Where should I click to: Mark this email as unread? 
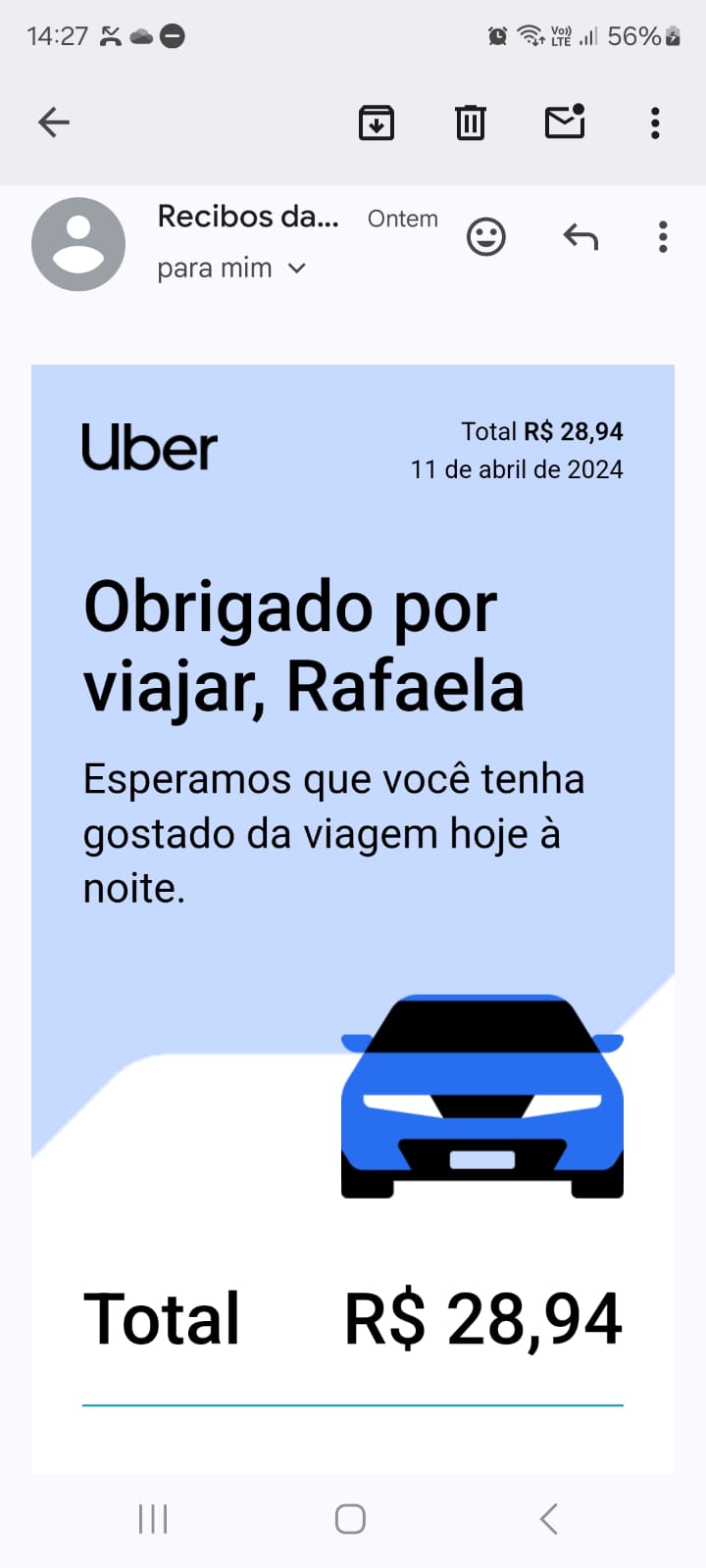[565, 122]
